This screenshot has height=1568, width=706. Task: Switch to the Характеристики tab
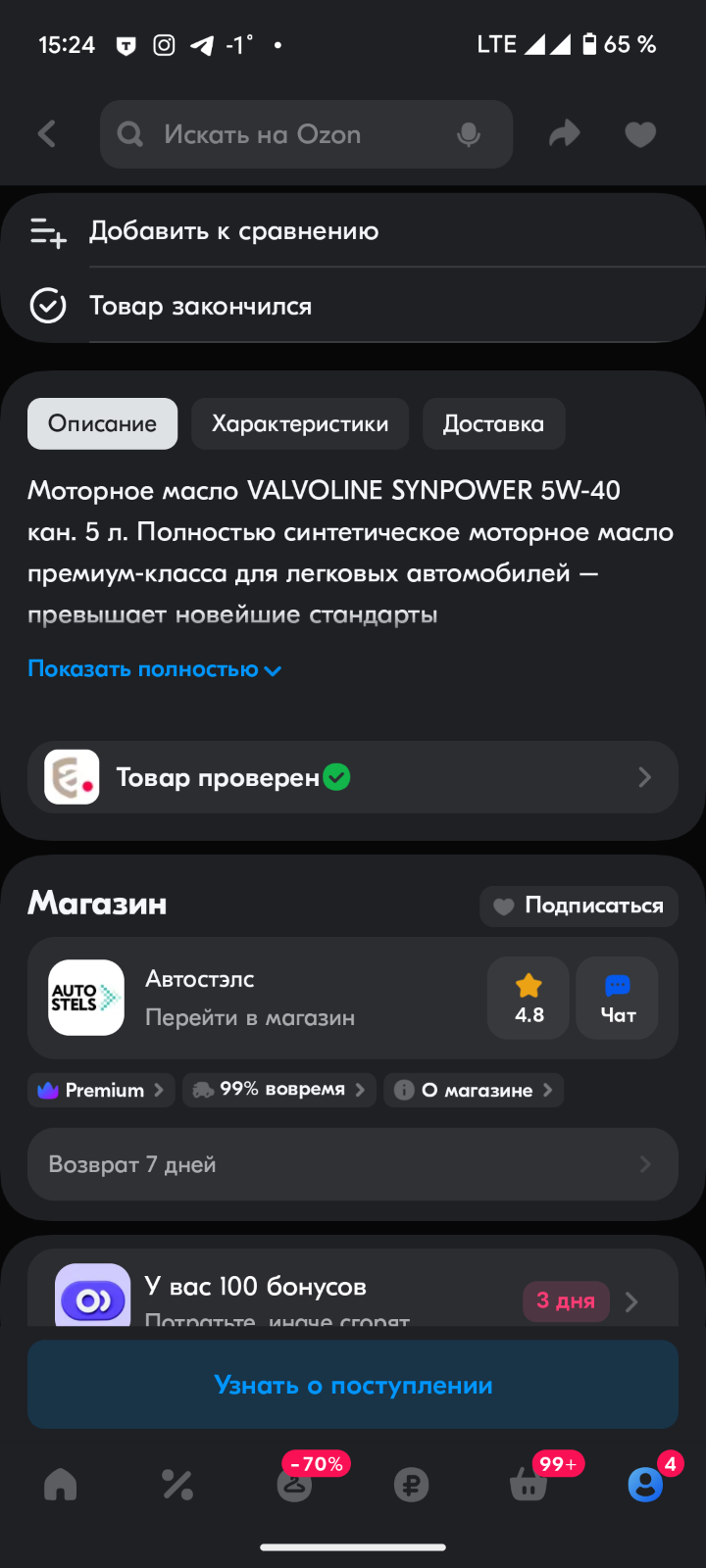300,423
